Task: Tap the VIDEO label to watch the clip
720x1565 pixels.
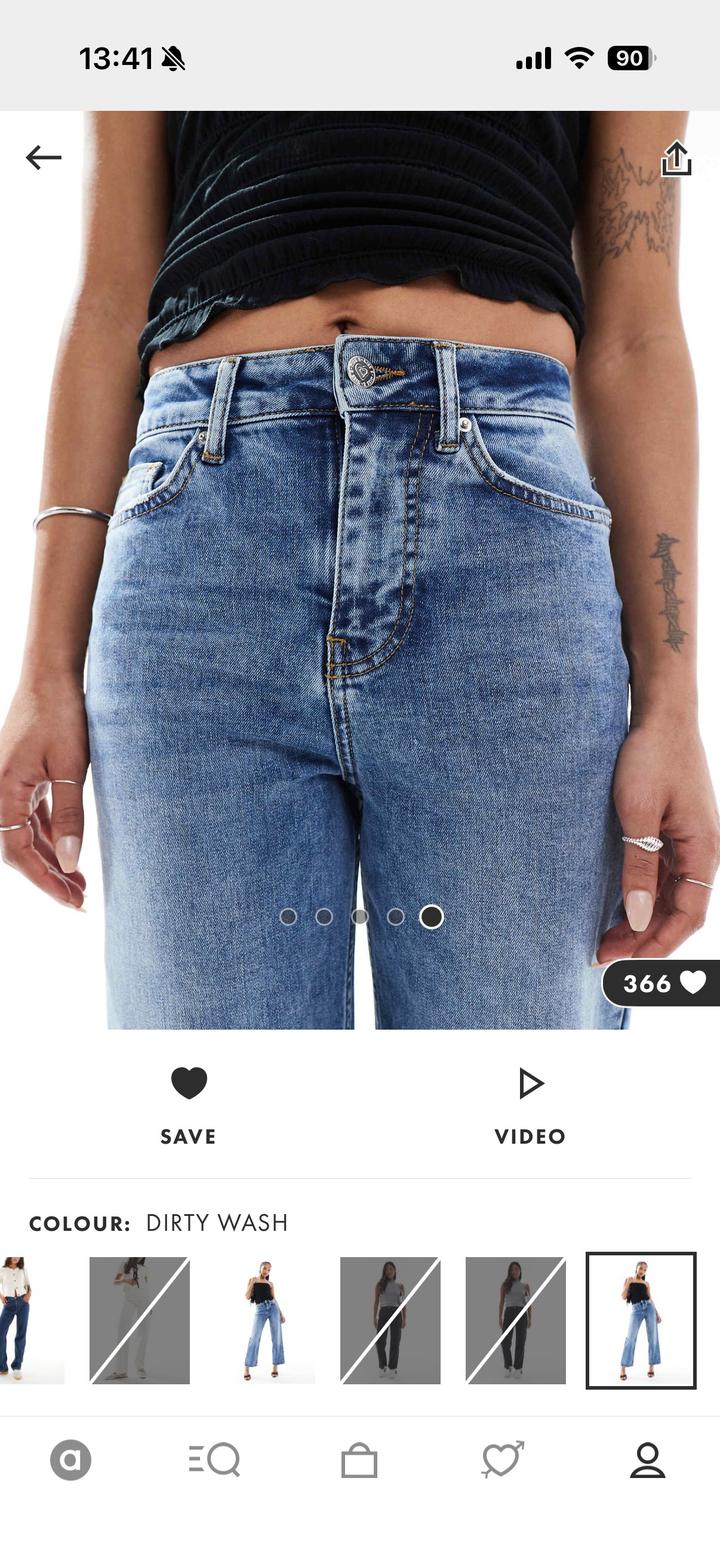Action: click(x=529, y=1136)
